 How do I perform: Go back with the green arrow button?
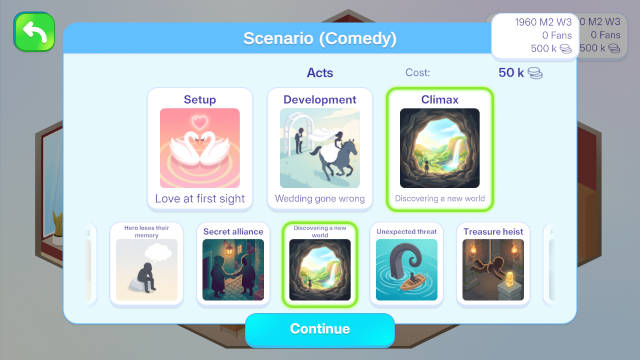click(34, 32)
